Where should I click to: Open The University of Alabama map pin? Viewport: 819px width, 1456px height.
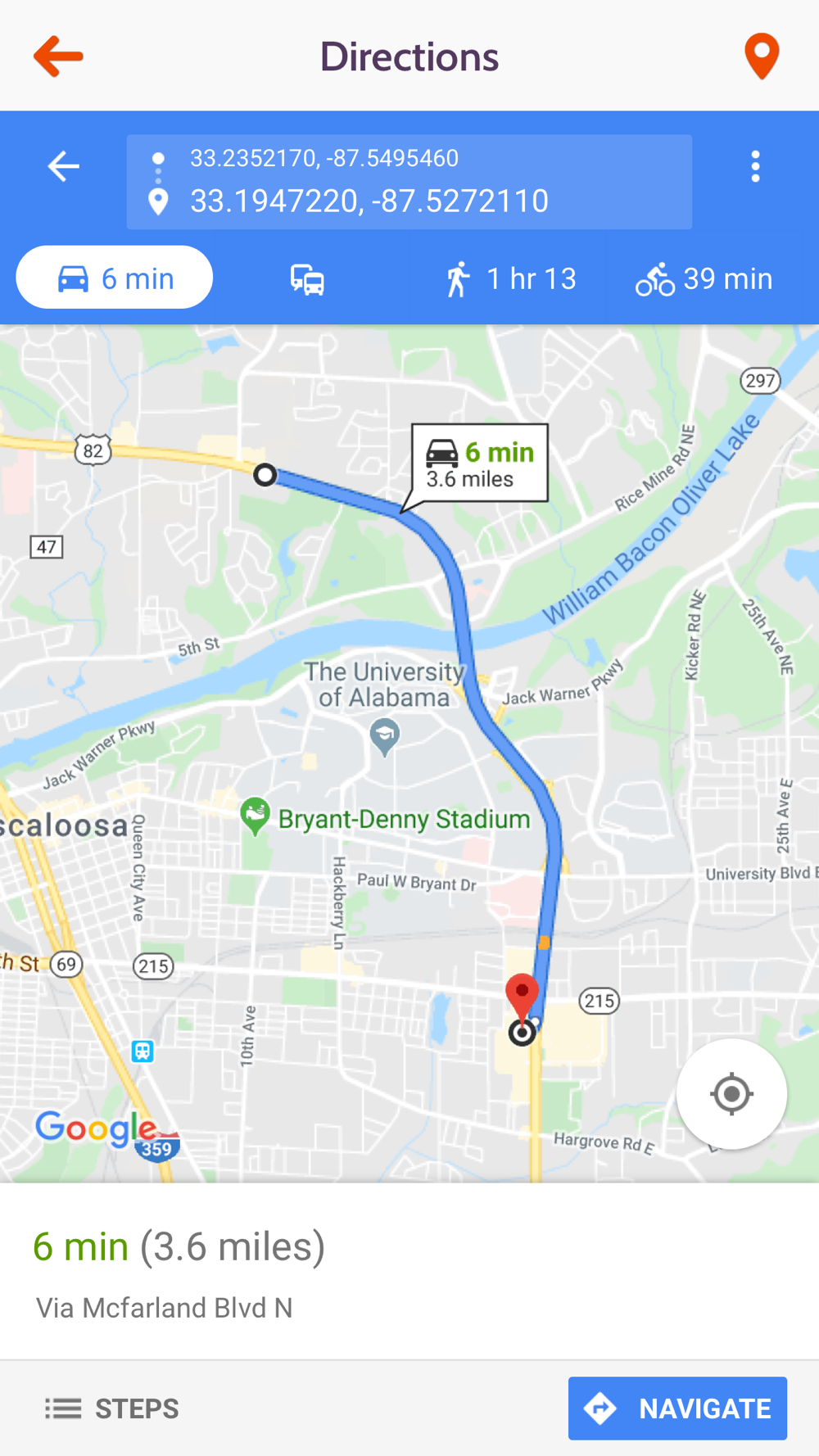385,737
